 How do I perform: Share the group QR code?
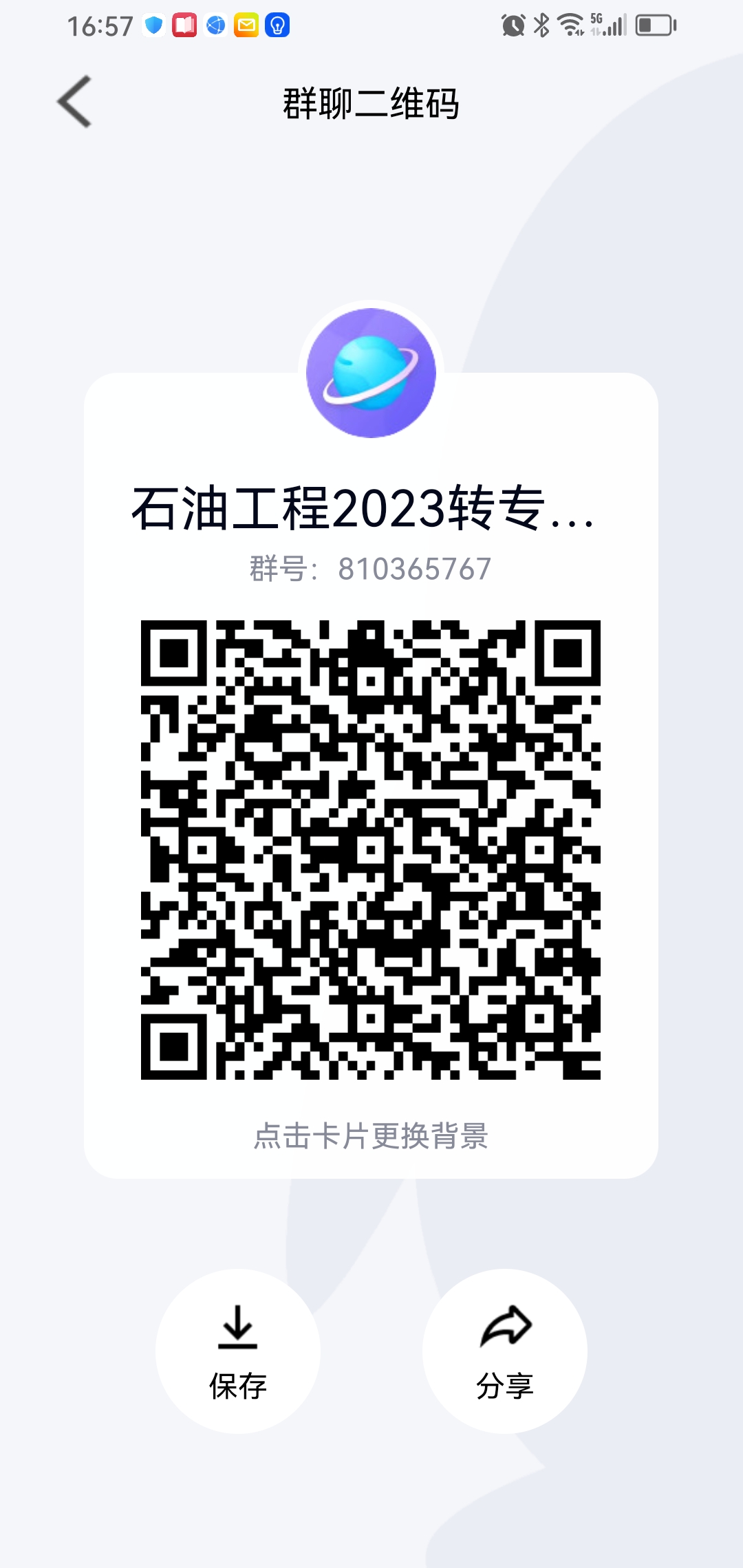(504, 1351)
